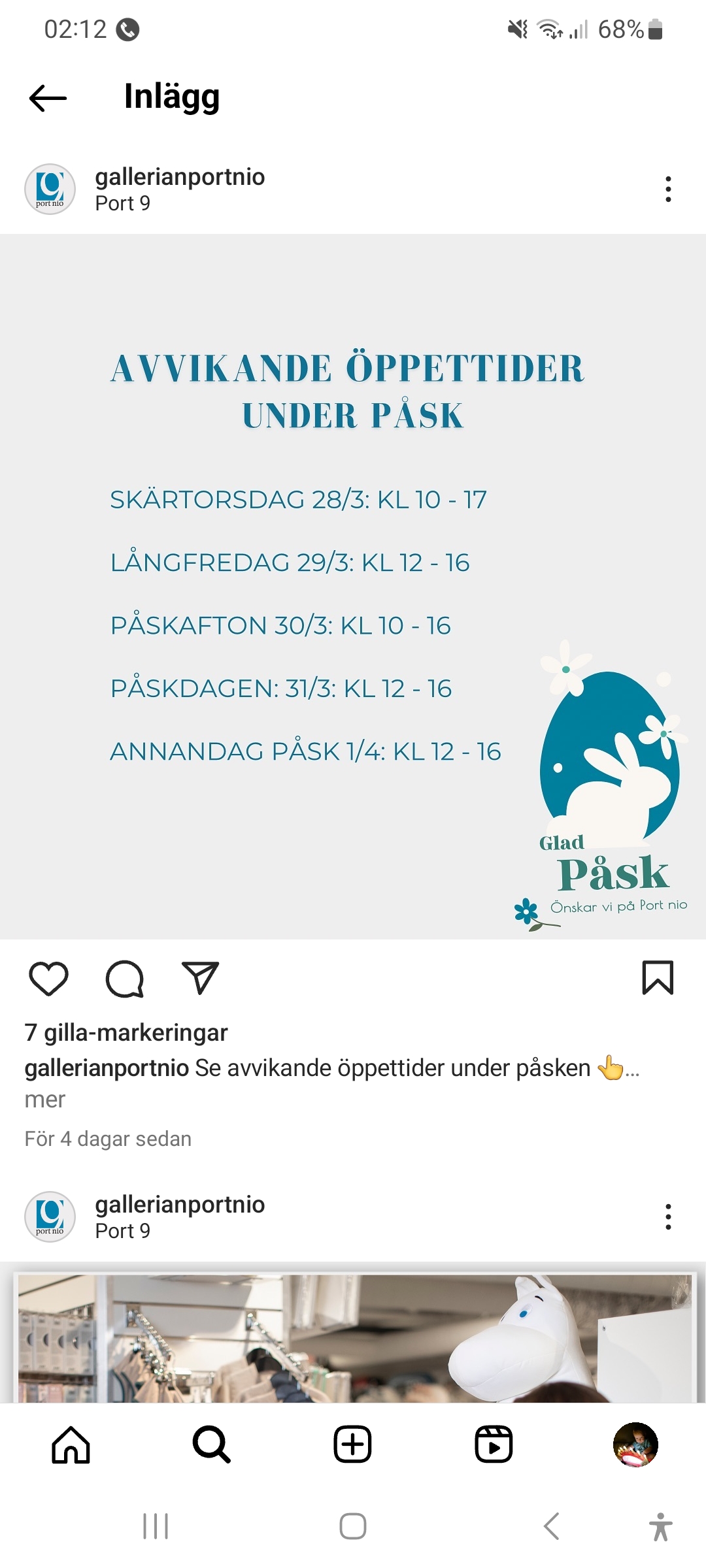Expand caption with 'mer' link
The width and height of the screenshot is (706, 1568).
point(45,1100)
